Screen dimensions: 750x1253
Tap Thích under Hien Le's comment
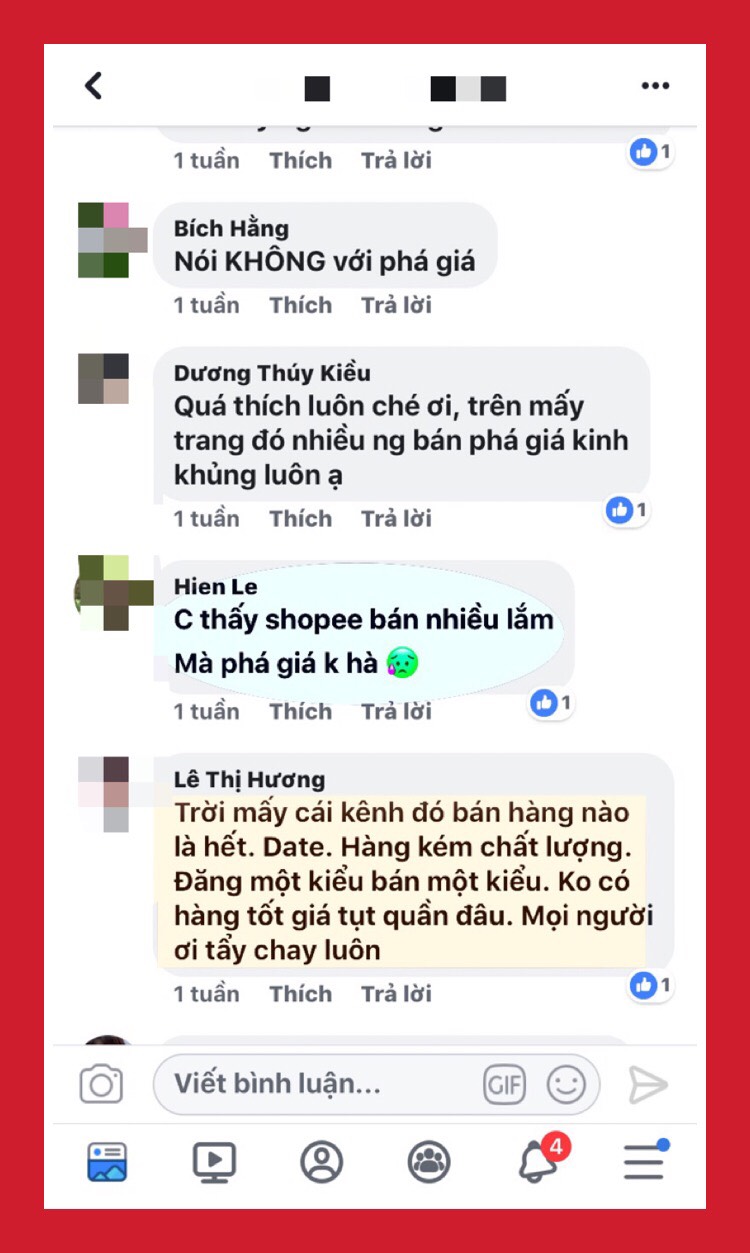coord(300,711)
